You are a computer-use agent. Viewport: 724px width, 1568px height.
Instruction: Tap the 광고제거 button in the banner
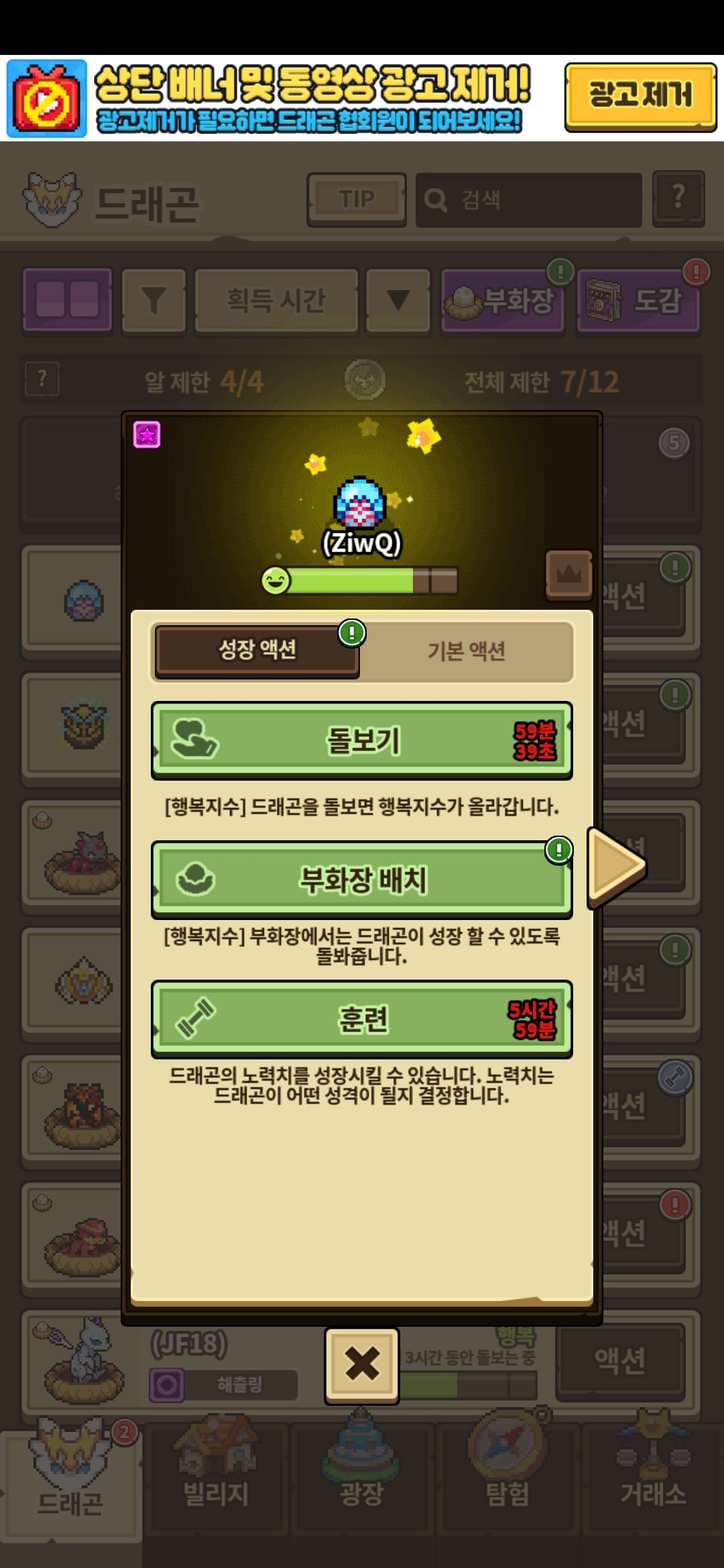[x=640, y=96]
